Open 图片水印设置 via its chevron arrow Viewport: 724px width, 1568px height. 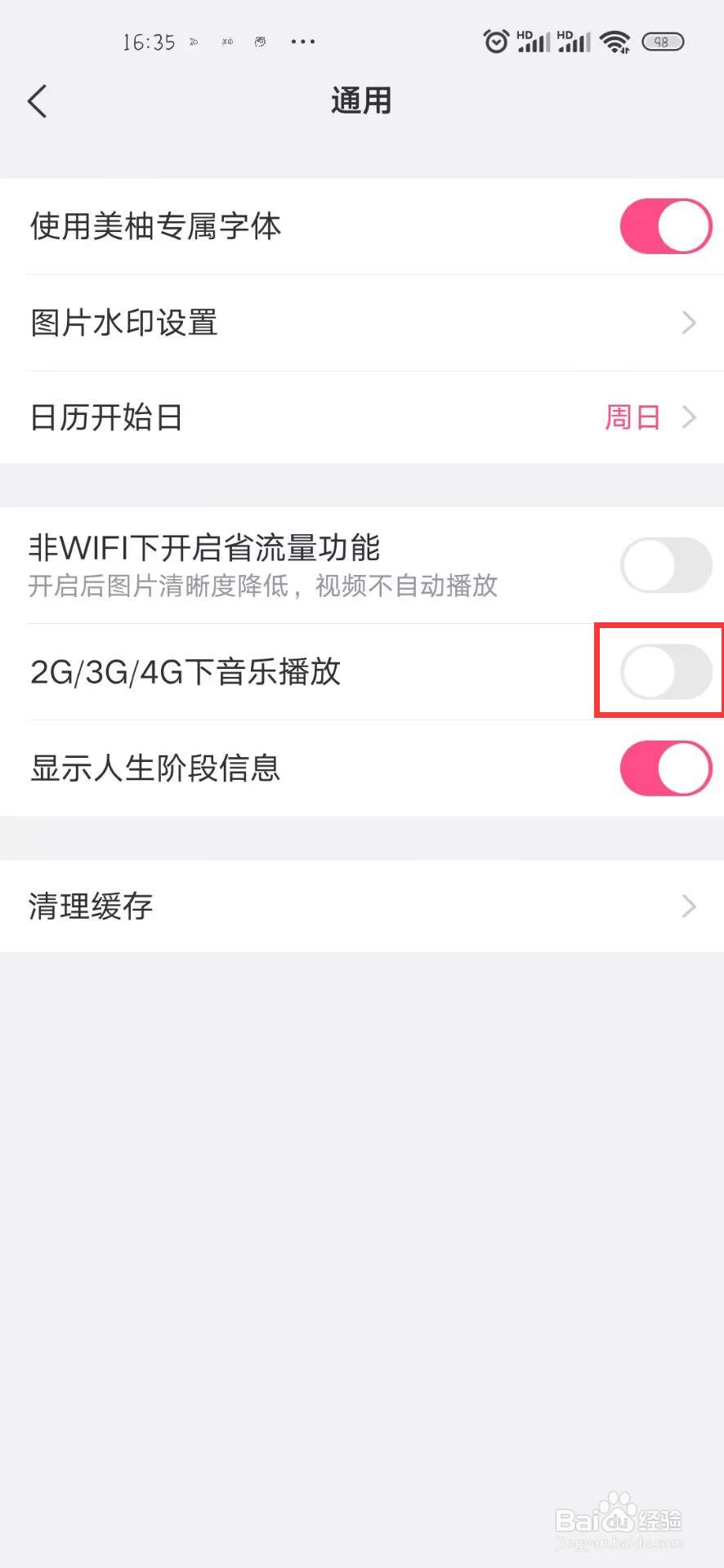coord(689,323)
